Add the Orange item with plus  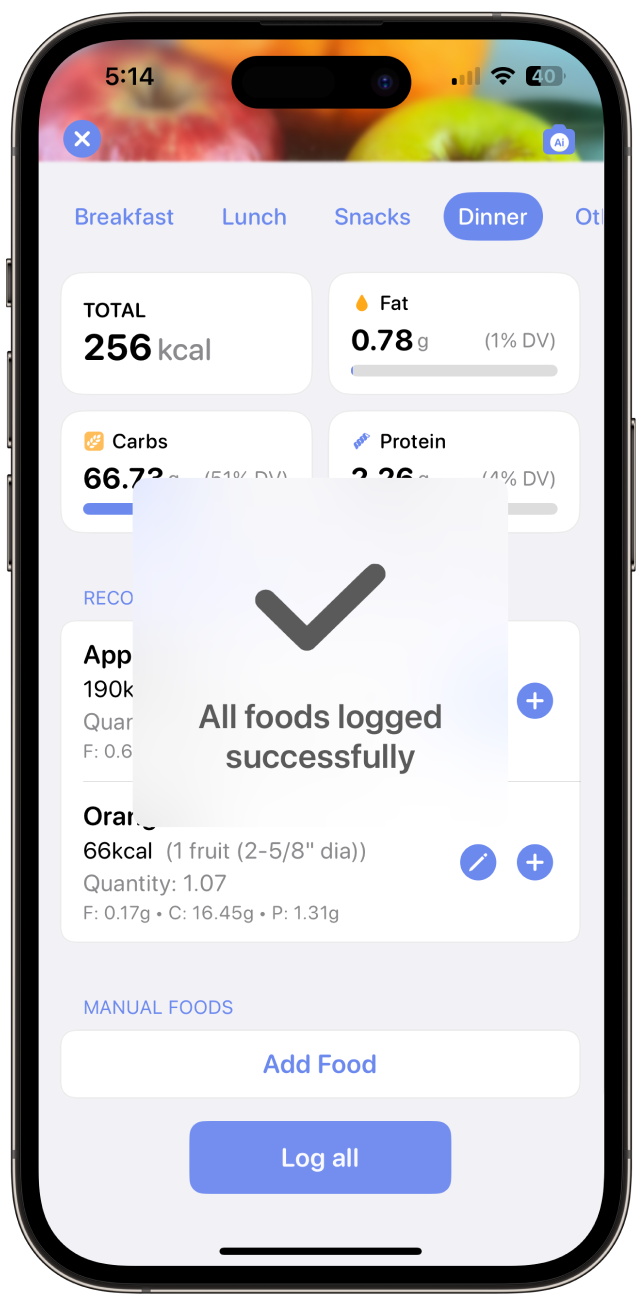[x=535, y=862]
